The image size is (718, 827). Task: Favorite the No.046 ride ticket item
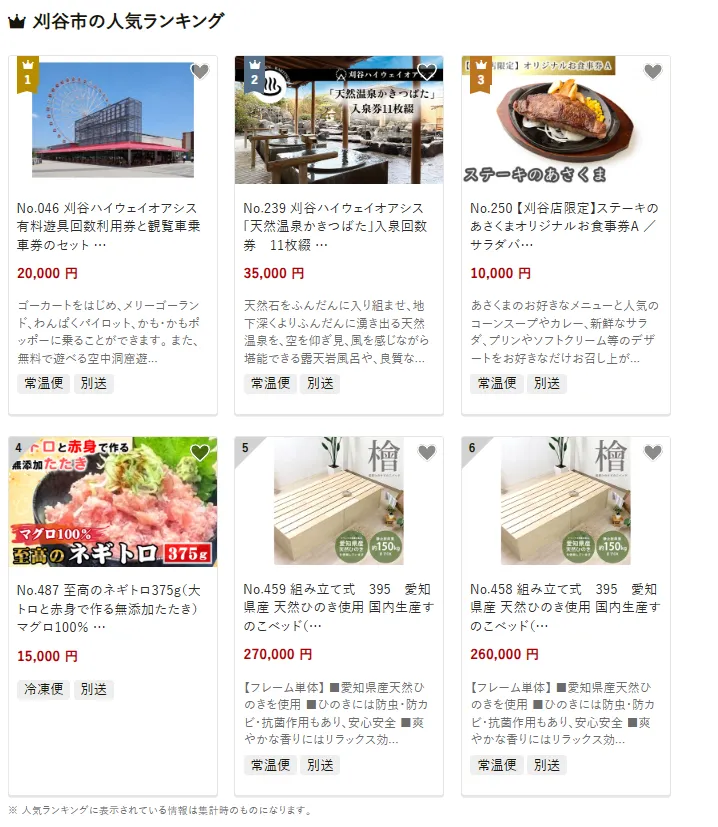pos(200,72)
